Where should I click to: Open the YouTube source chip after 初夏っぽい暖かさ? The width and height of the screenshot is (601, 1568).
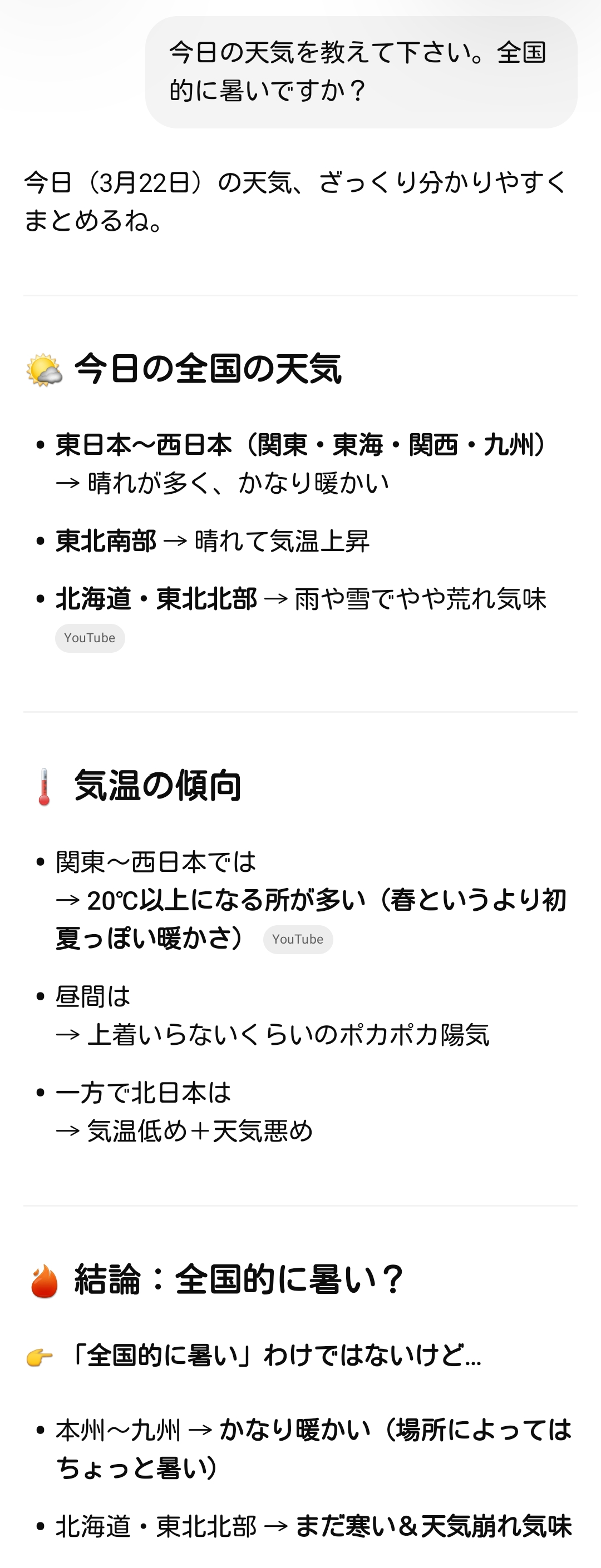coord(298,939)
